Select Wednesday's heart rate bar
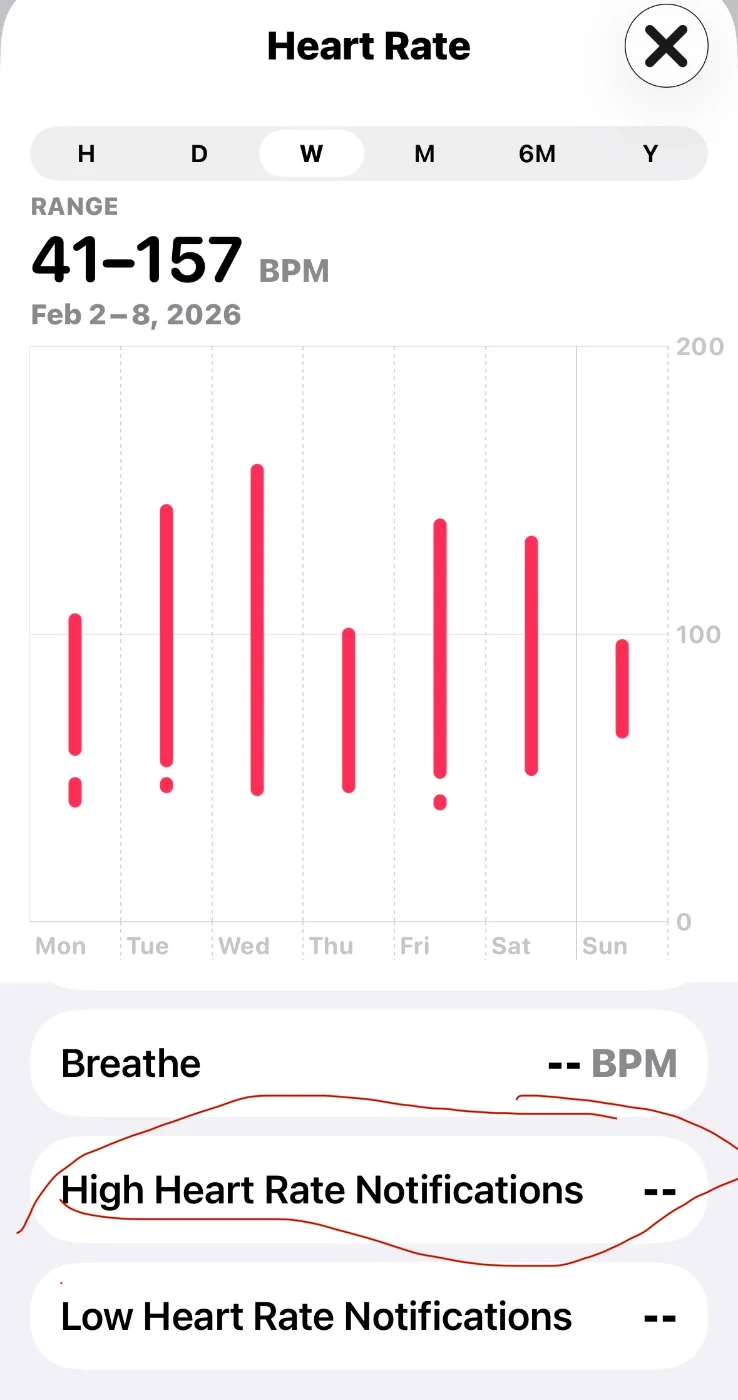The height and width of the screenshot is (1400, 738). 257,630
